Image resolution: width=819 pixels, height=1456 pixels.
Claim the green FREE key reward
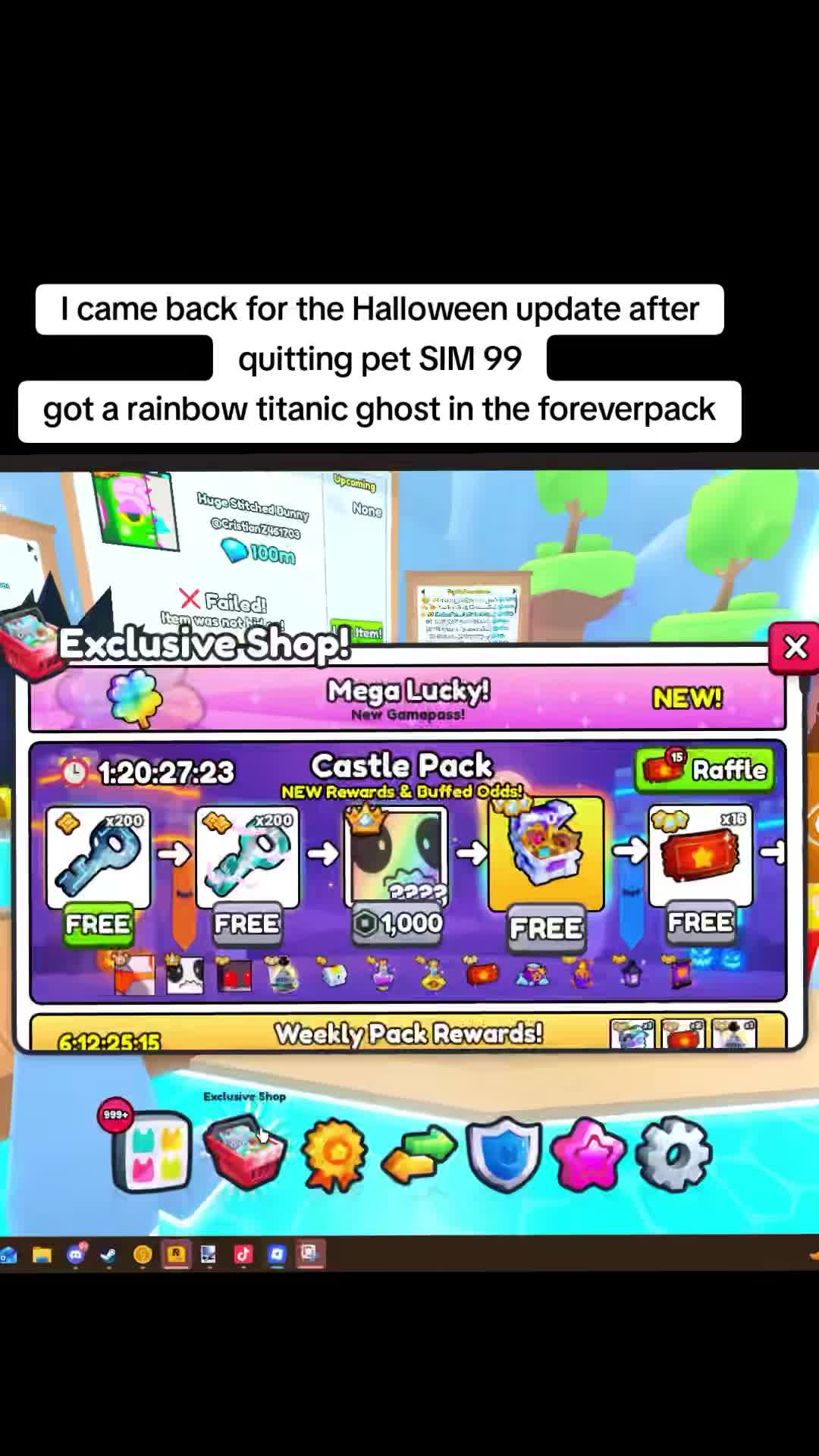pyautogui.click(x=98, y=924)
